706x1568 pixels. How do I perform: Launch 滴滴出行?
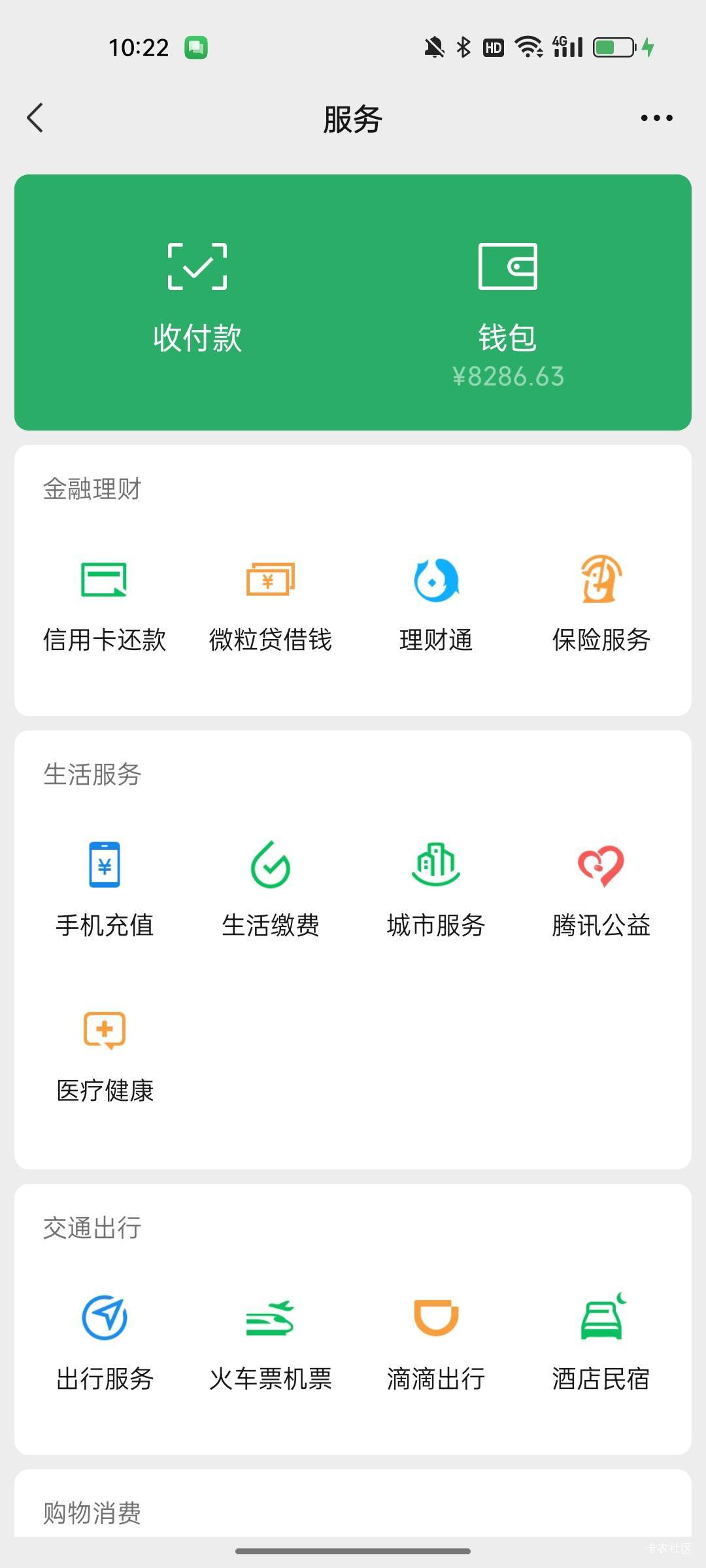pos(436,1344)
